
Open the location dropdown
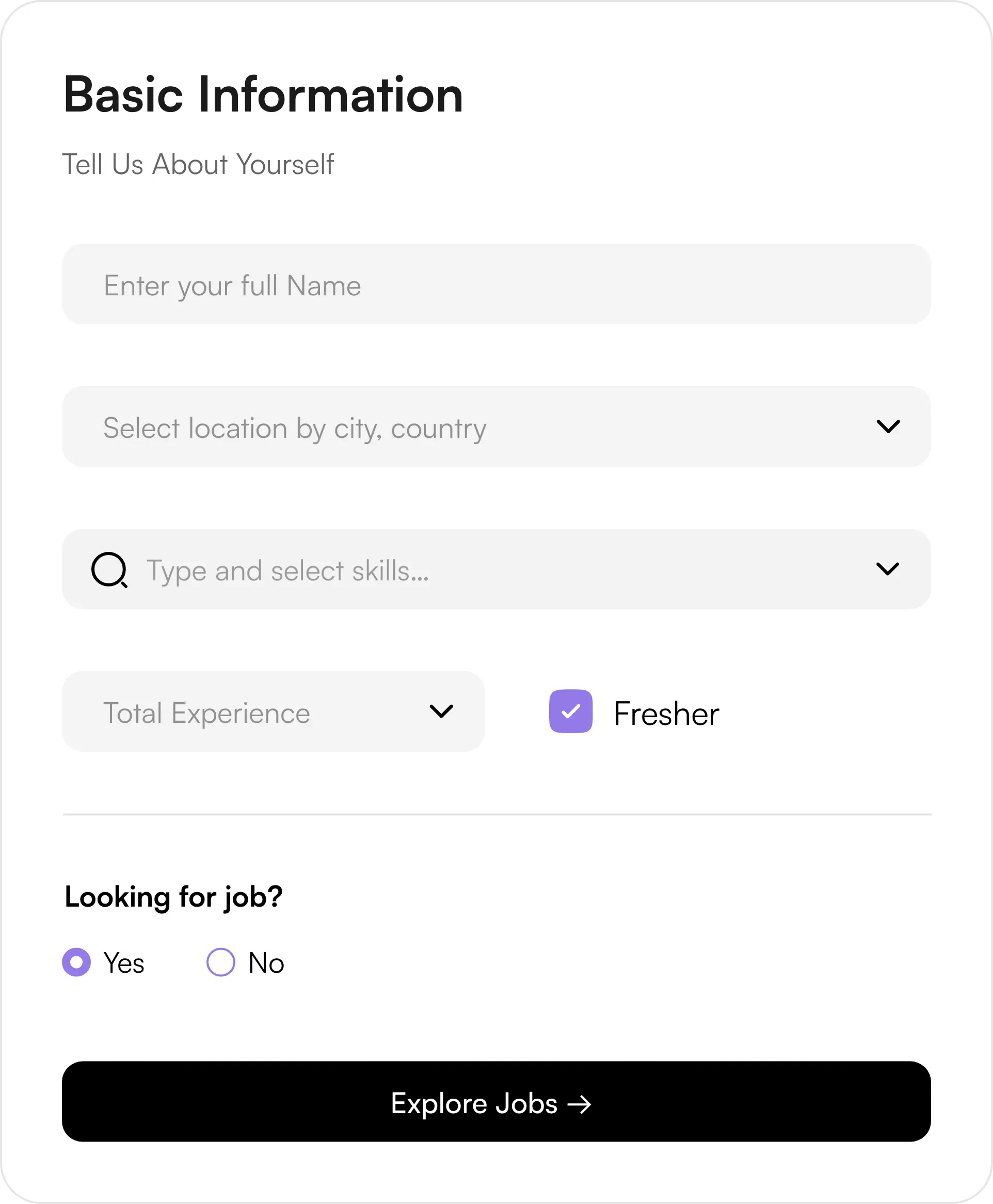tap(495, 427)
